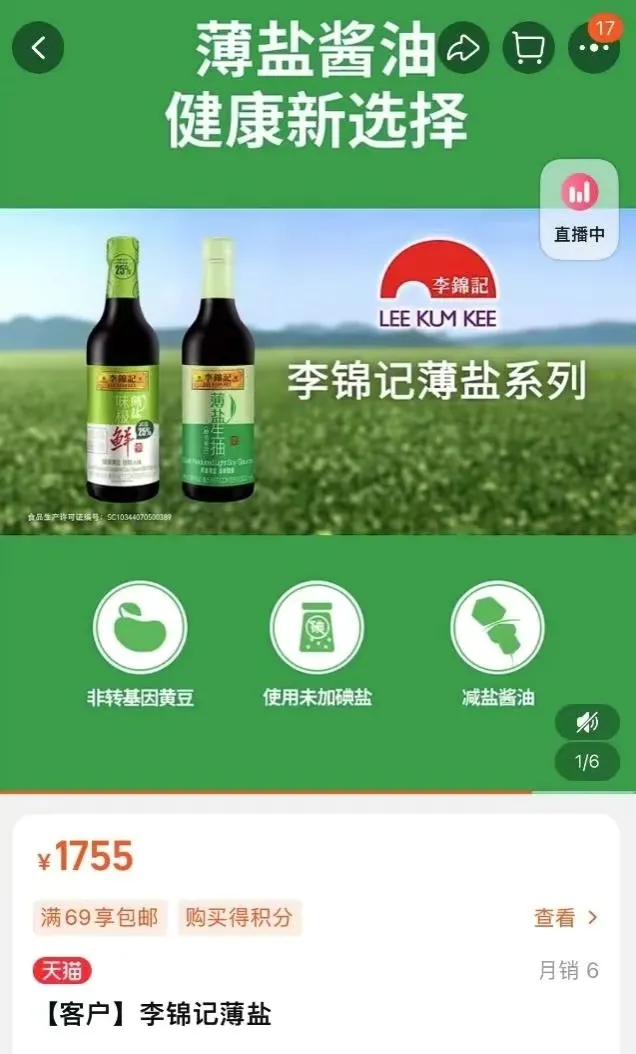Open the shopping cart
Viewport: 636px width, 1054px height.
pyautogui.click(x=528, y=48)
